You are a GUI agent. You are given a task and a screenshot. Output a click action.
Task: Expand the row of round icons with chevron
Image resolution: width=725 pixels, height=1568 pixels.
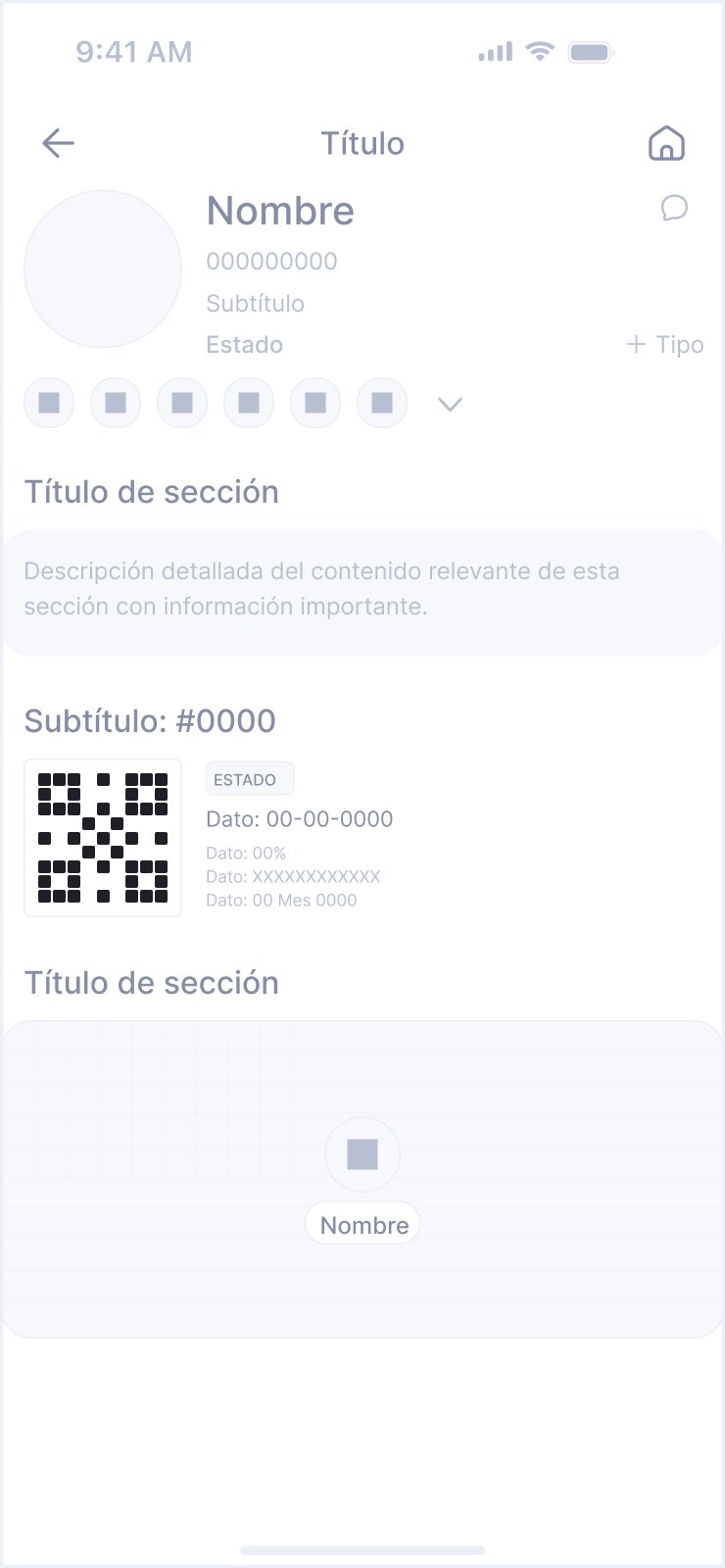coord(450,404)
